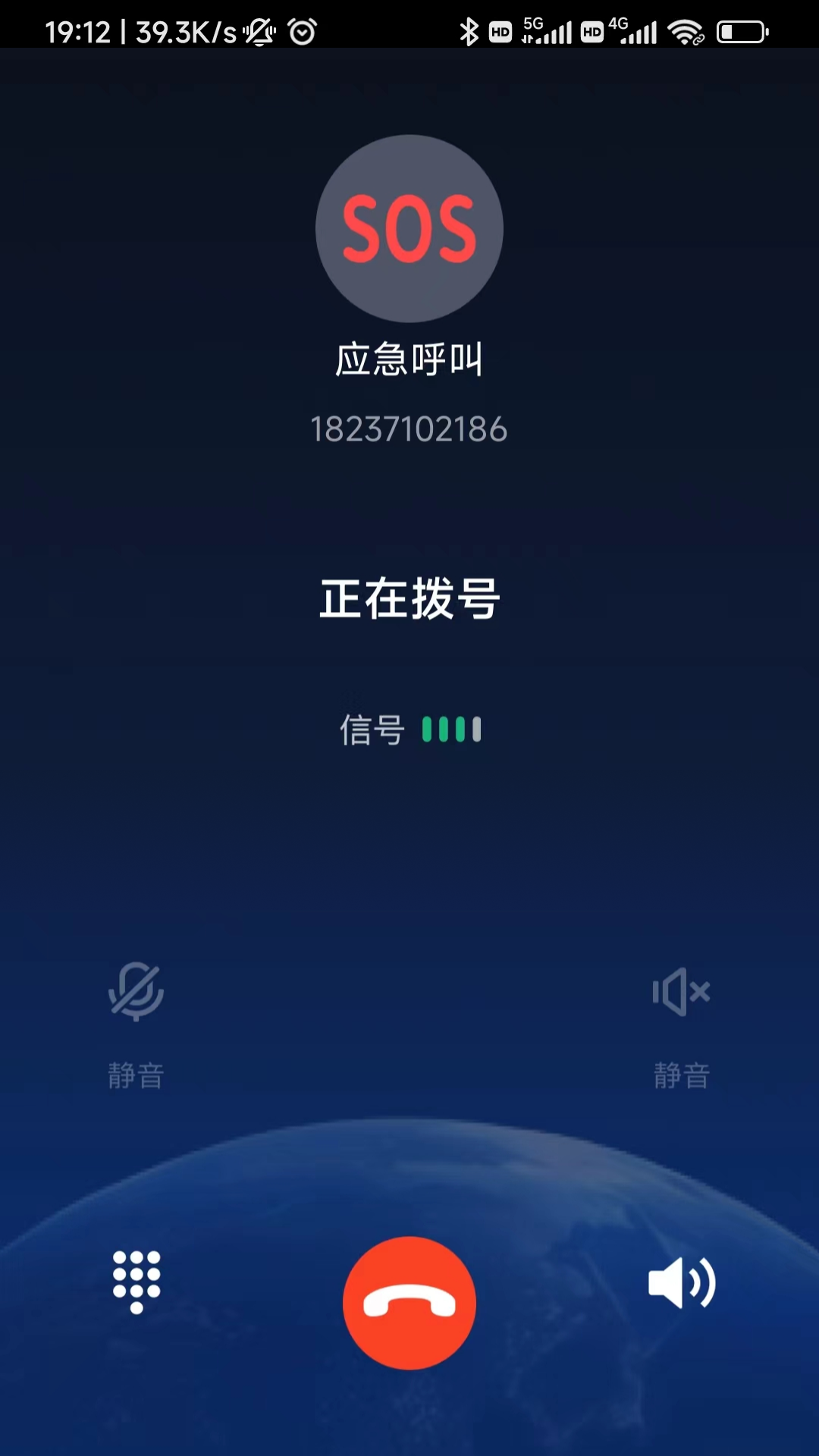The height and width of the screenshot is (1456, 819).
Task: Tap the phone number 18237102186
Action: pos(409,428)
